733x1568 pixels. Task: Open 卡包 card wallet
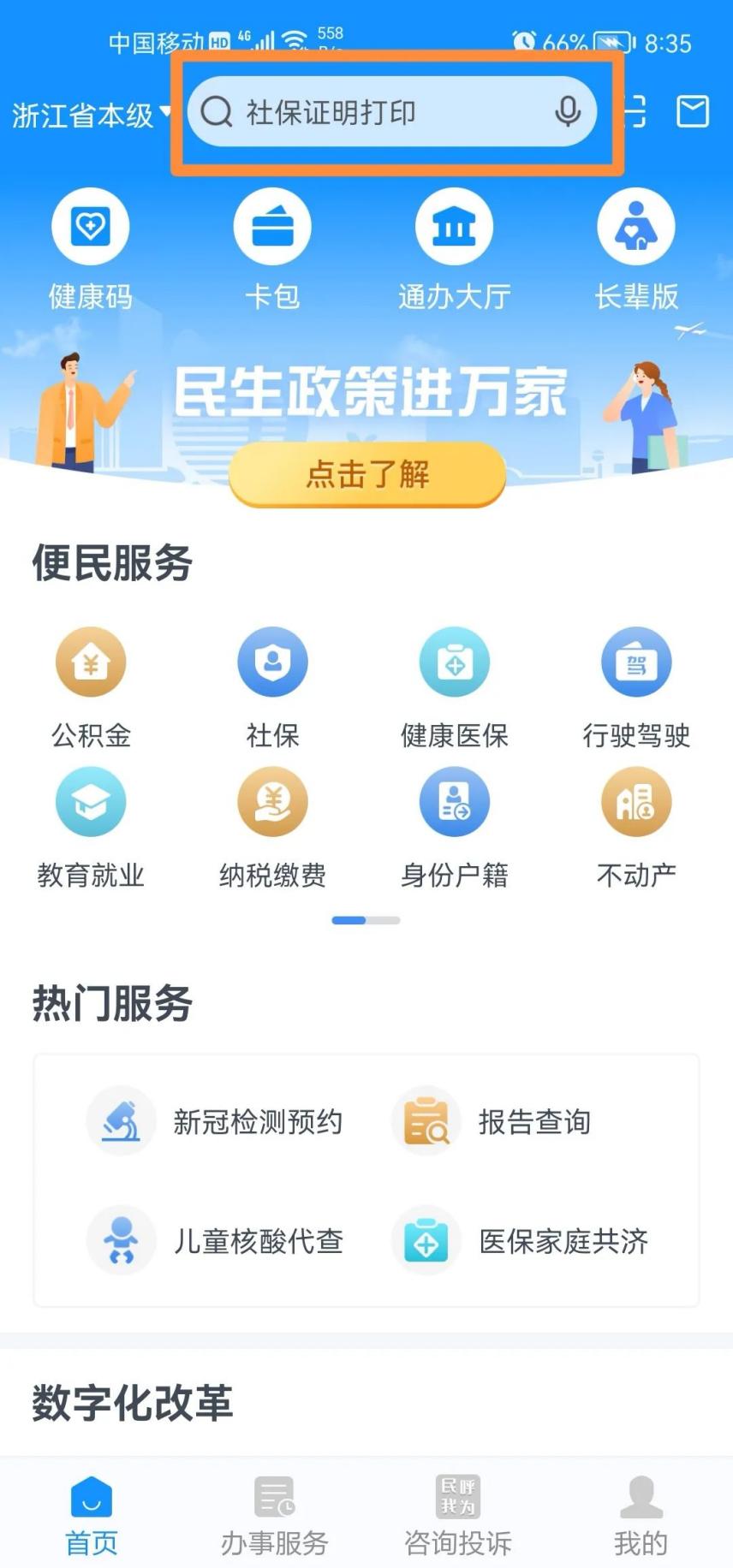point(272,250)
